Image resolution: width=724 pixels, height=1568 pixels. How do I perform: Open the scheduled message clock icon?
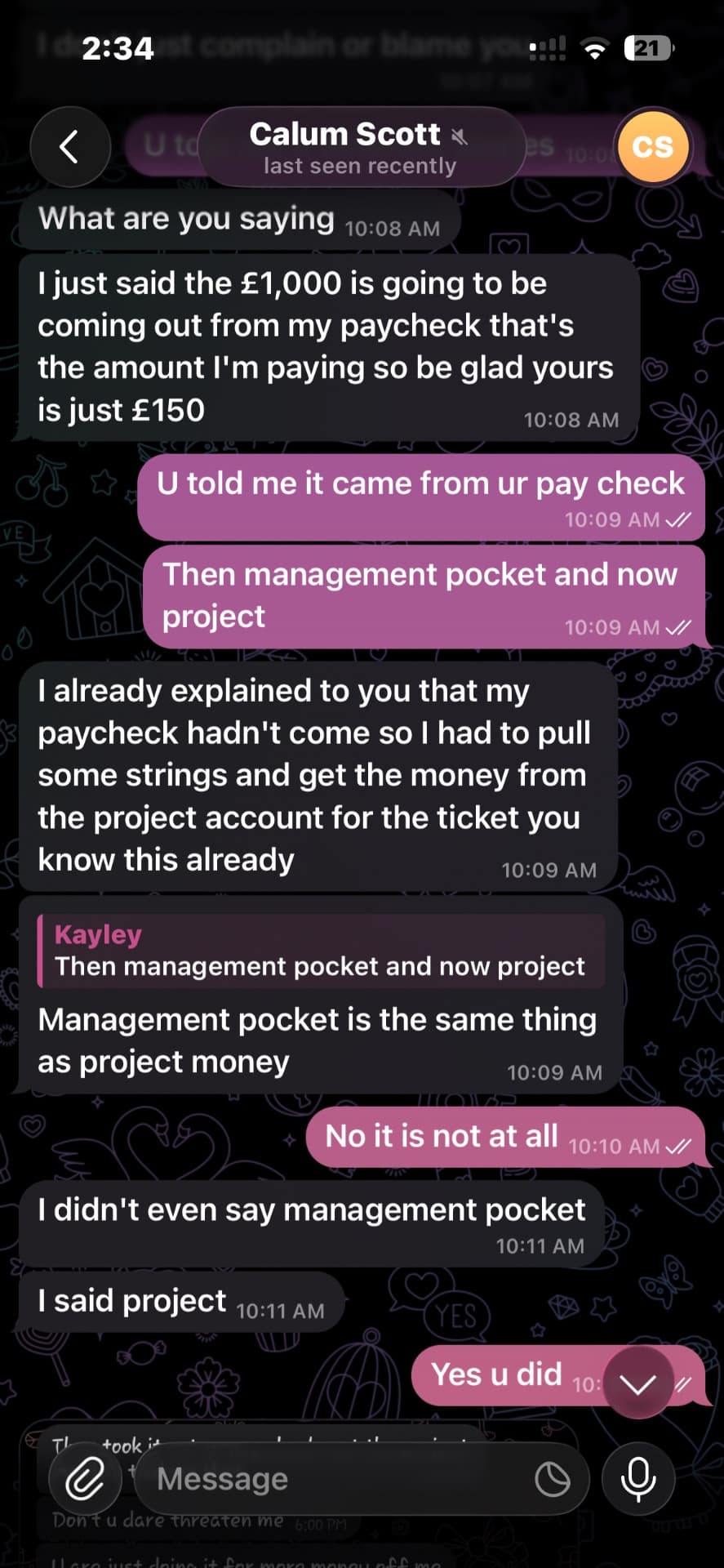(x=553, y=1479)
